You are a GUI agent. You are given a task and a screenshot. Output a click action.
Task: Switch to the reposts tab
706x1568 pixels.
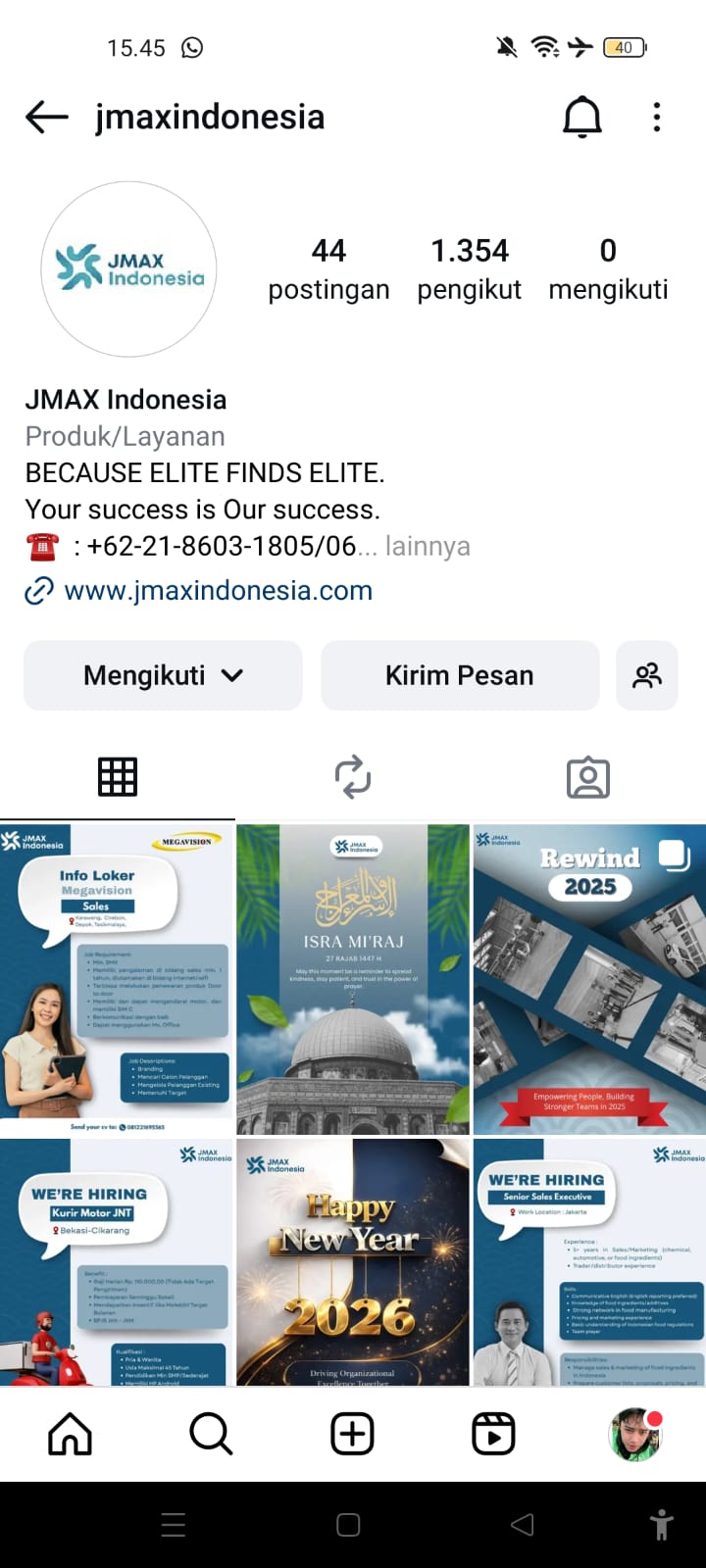pos(353,777)
